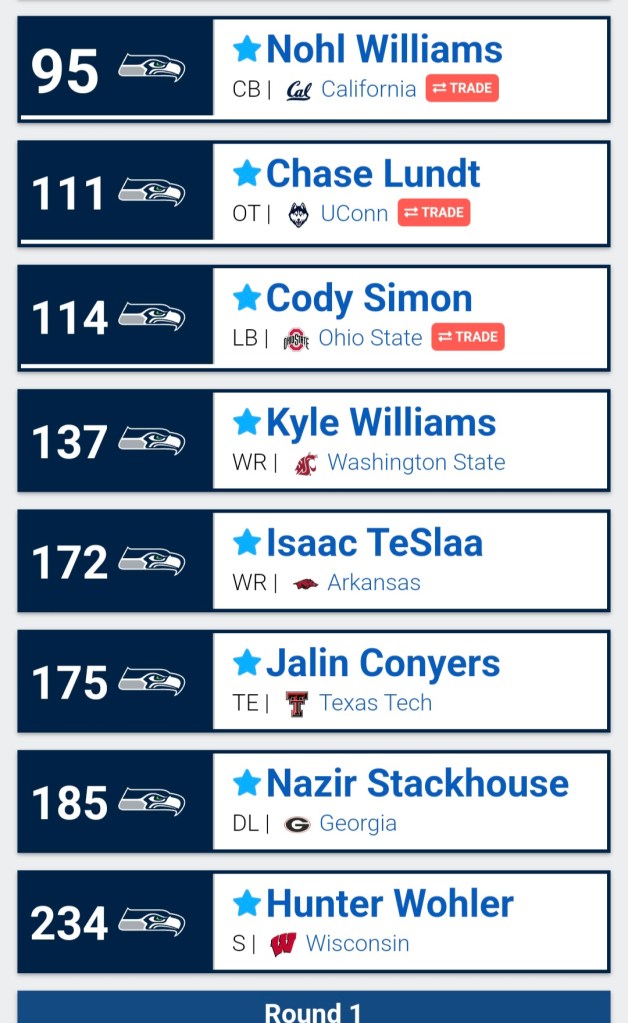Open the Ohio State school link
Viewport: 628px width, 1023px height.
370,338
